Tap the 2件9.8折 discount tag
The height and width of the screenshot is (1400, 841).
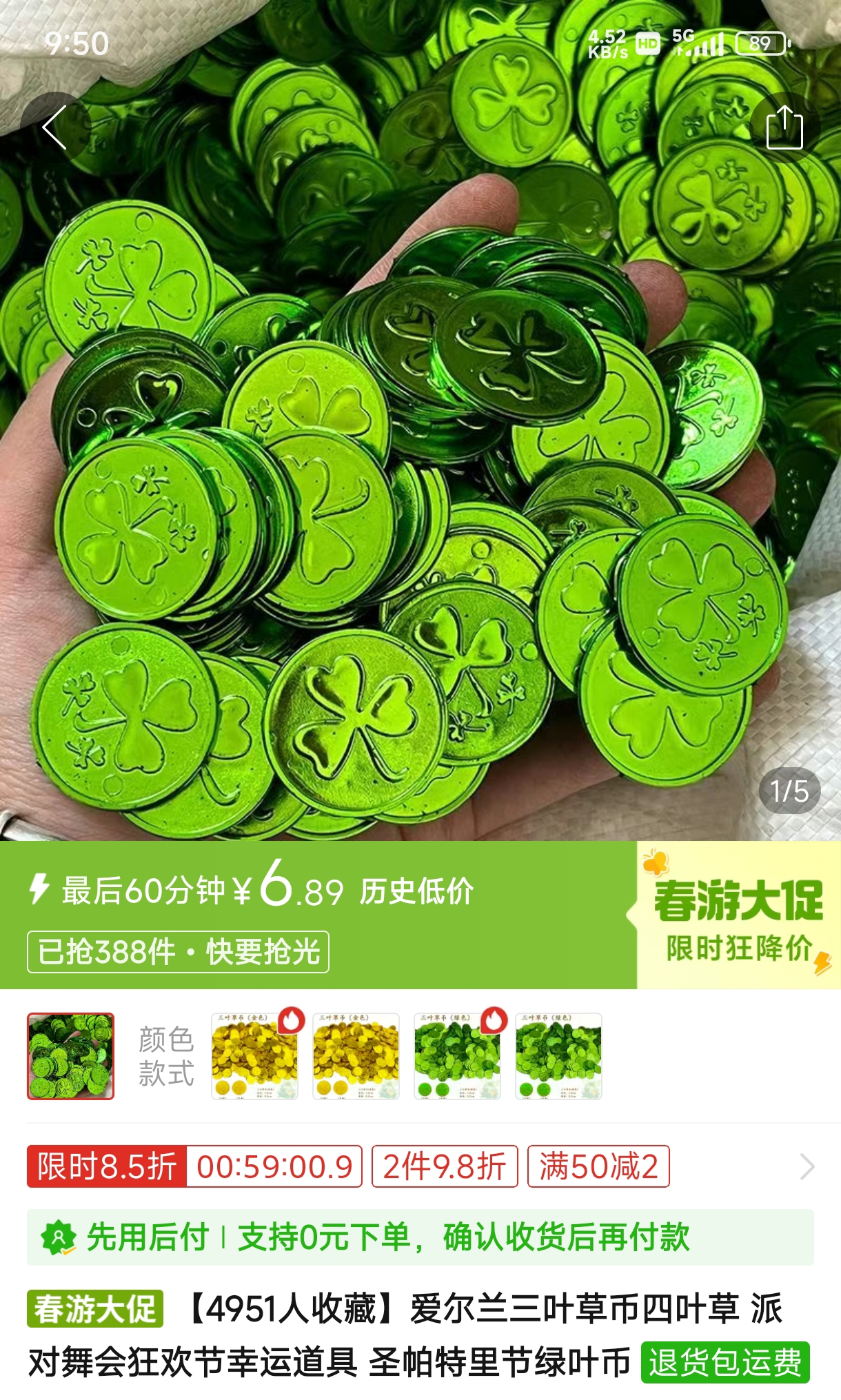click(x=445, y=1167)
